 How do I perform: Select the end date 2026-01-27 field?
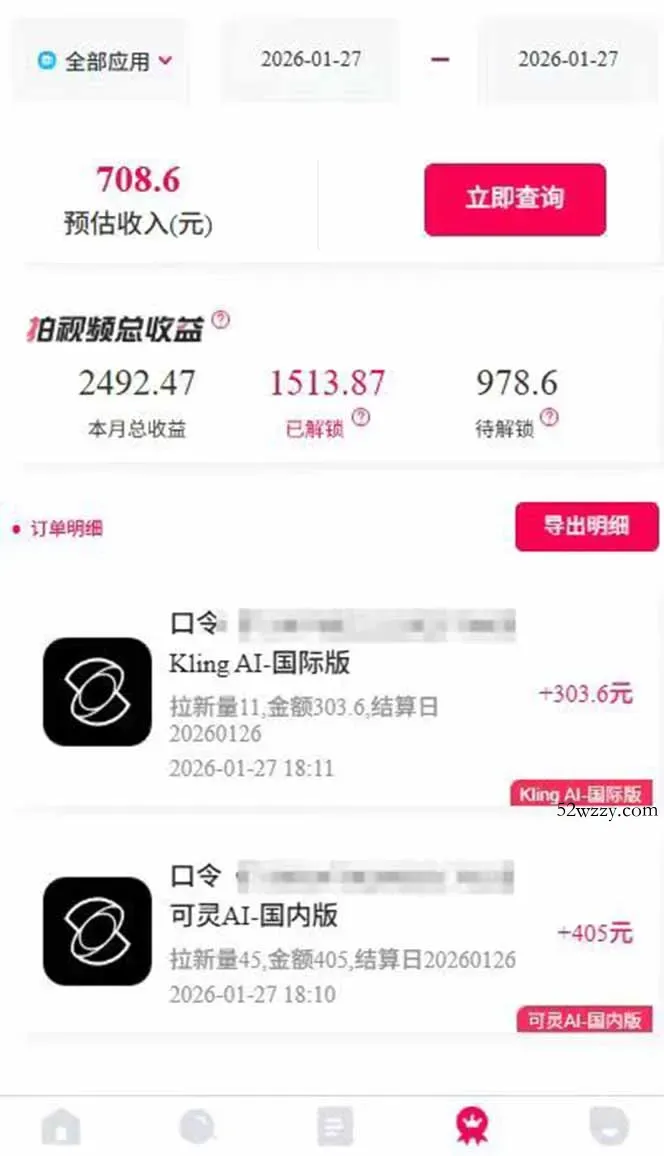[x=568, y=59]
